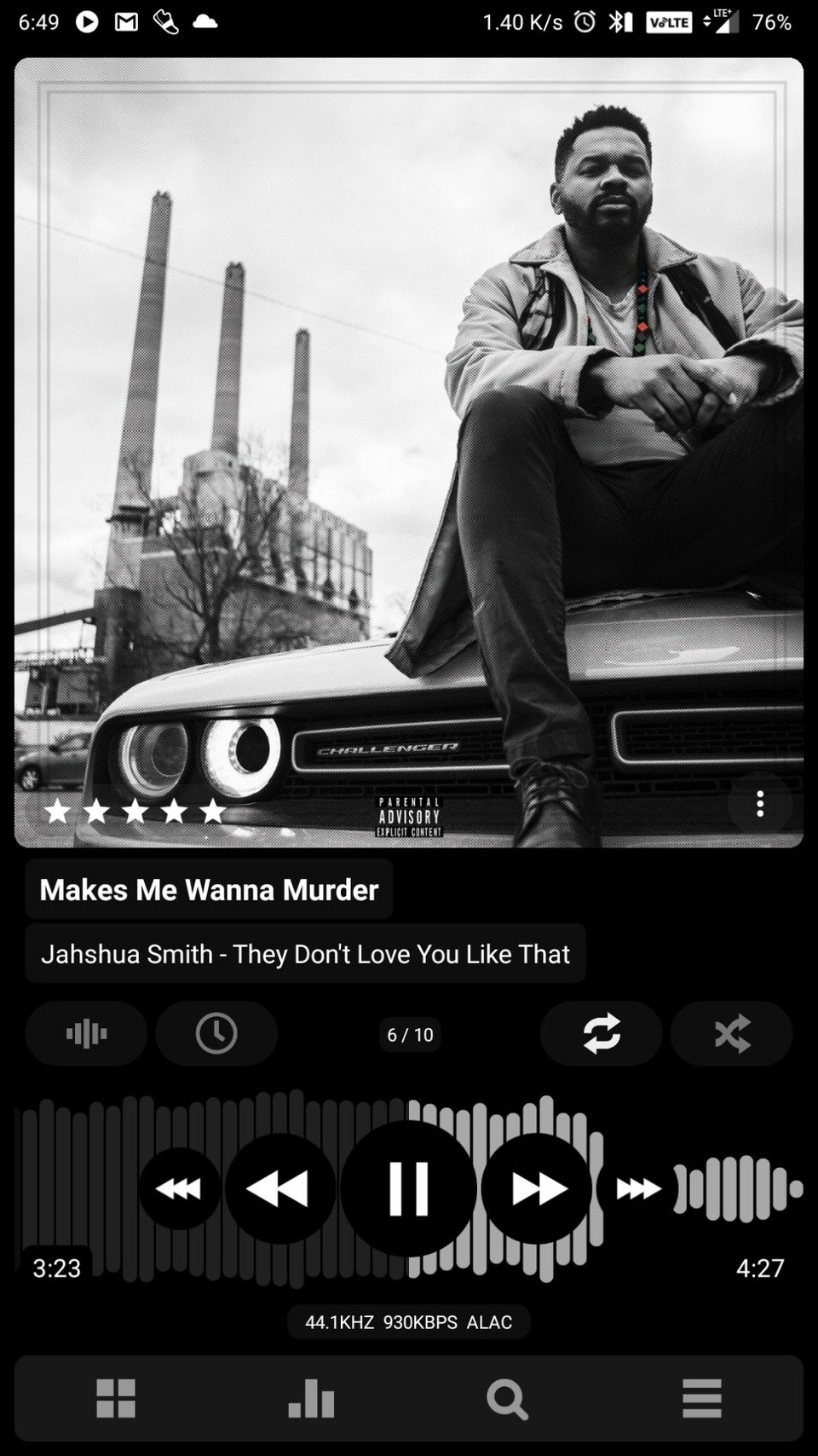Open the library grid tab
This screenshot has height=1456, width=818.
tap(116, 1399)
